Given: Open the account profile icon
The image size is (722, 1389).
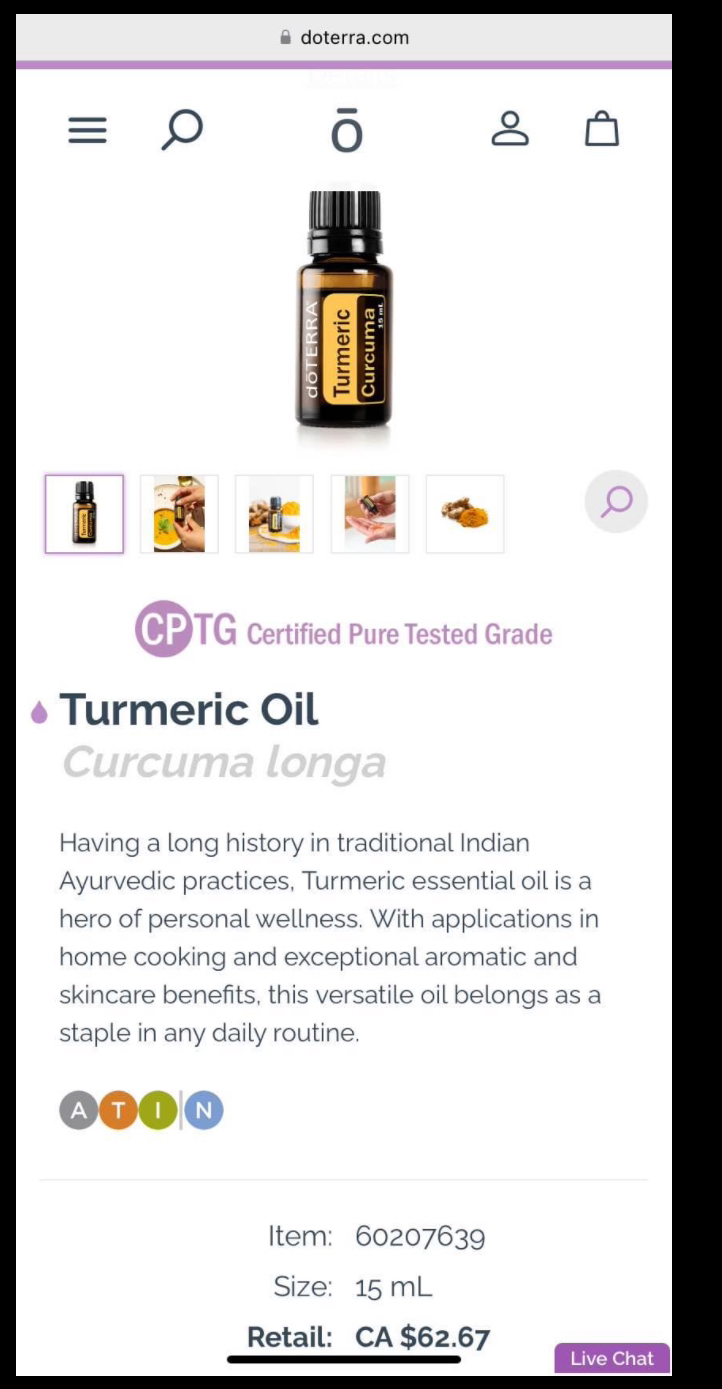Looking at the screenshot, I should (x=509, y=129).
